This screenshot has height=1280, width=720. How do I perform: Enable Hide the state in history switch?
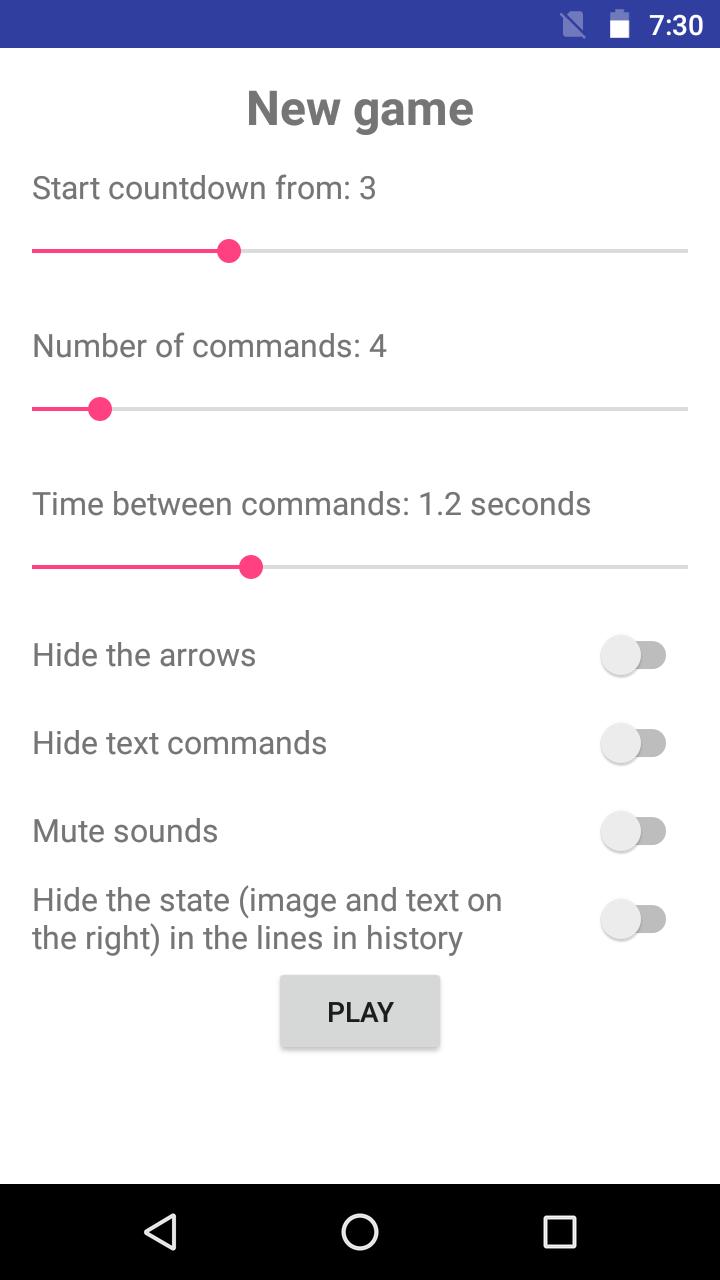tap(633, 920)
